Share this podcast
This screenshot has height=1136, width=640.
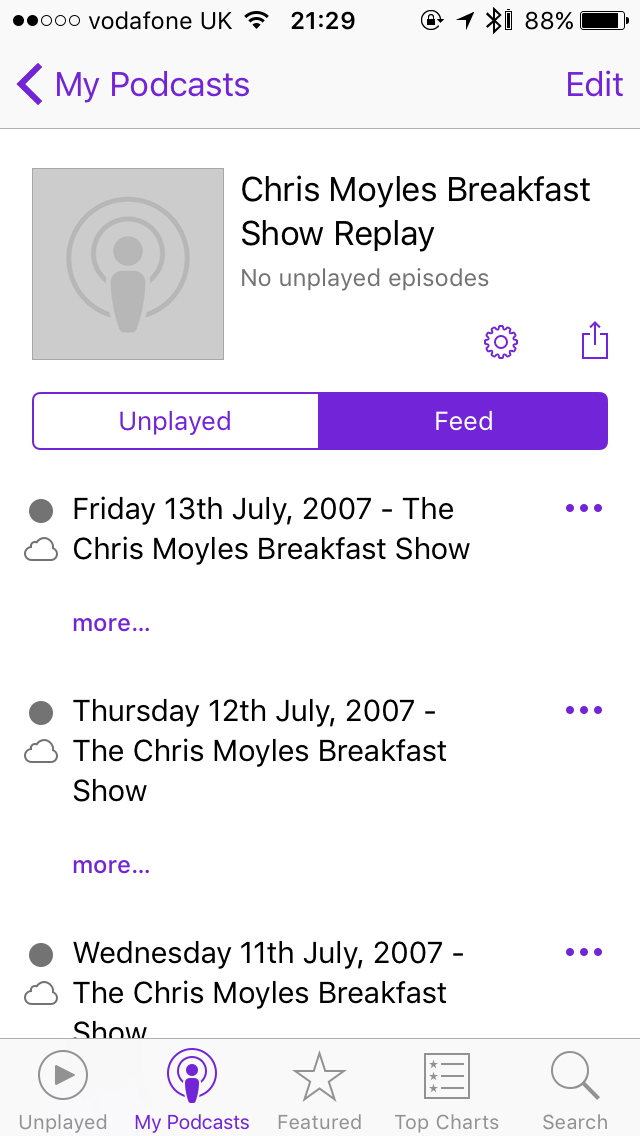point(595,341)
